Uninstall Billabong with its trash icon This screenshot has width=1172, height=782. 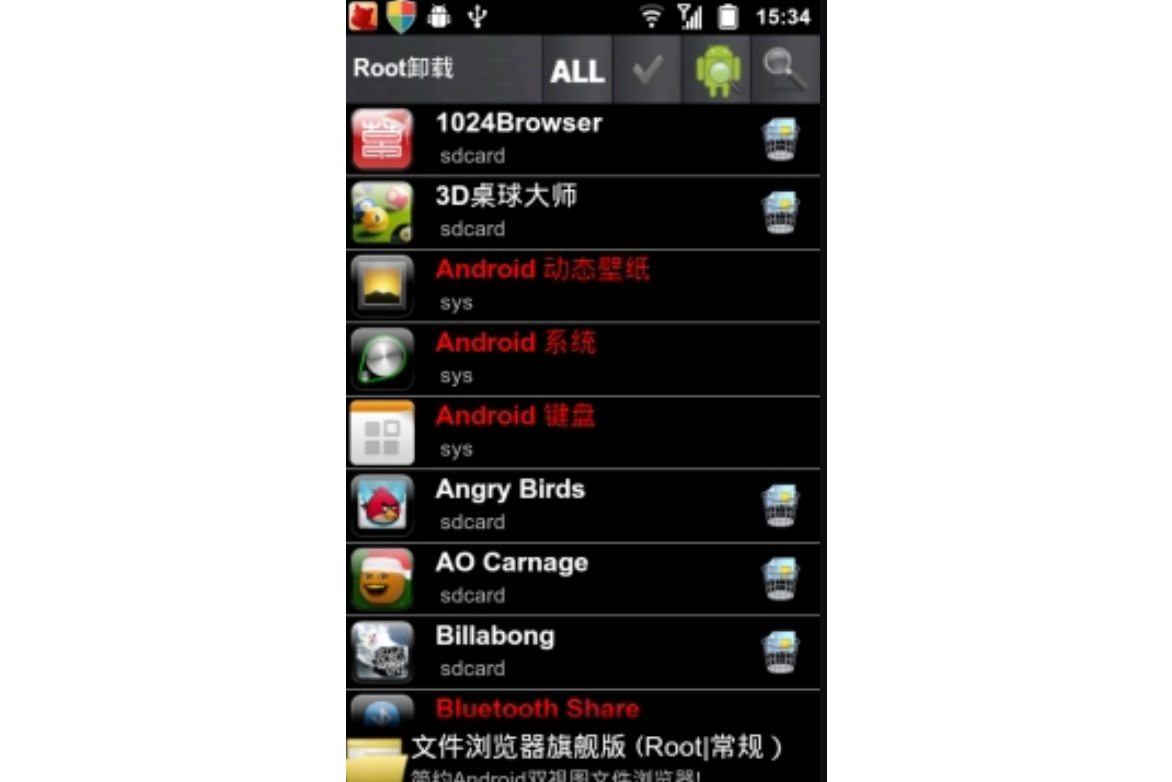click(x=780, y=652)
